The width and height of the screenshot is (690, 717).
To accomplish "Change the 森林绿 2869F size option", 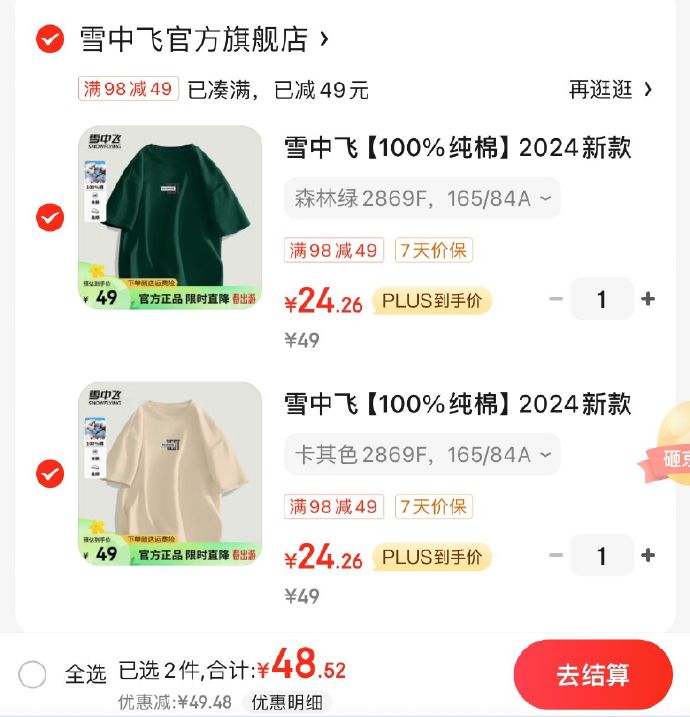I will tap(422, 198).
